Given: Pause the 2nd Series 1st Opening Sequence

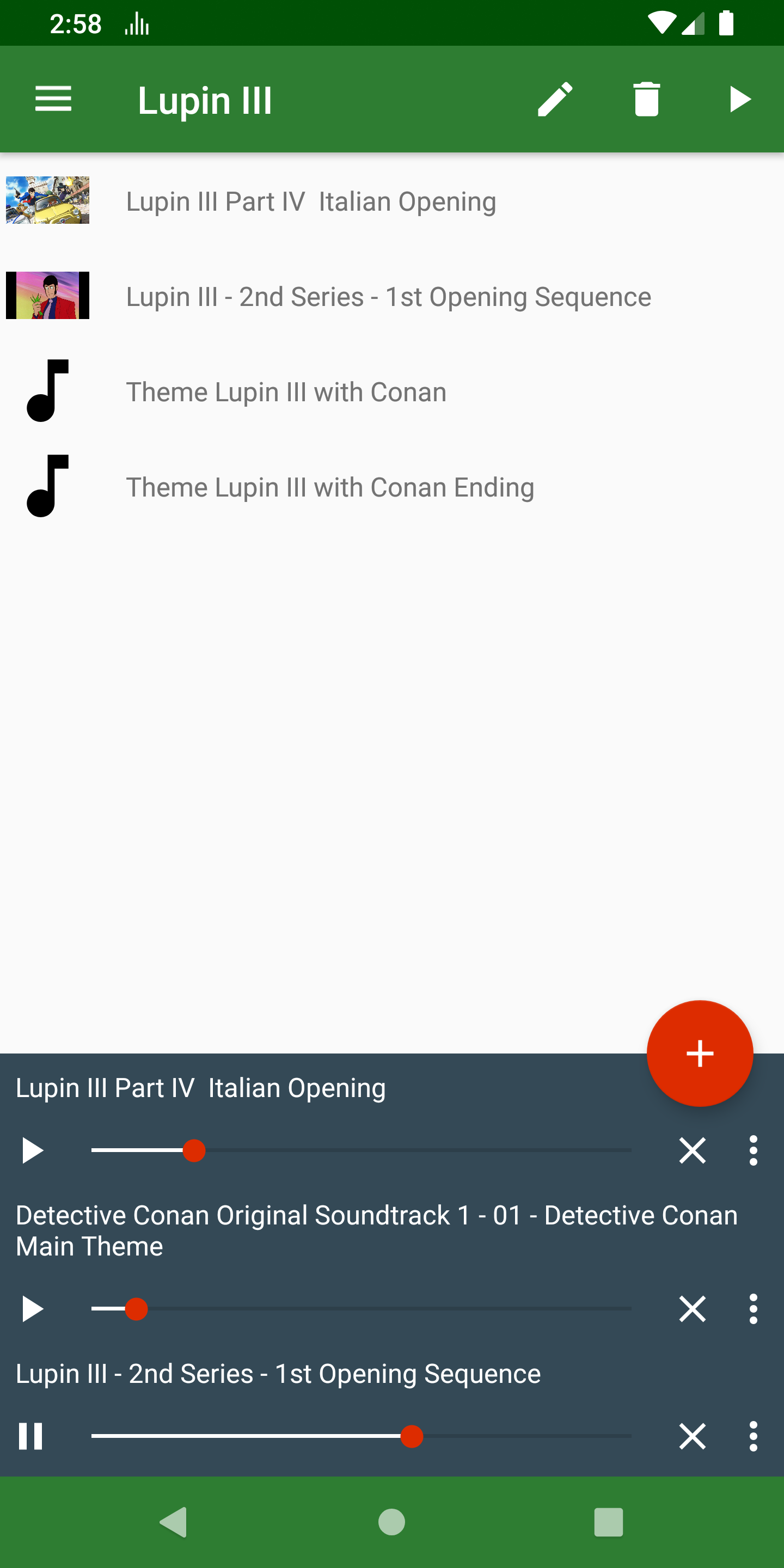Looking at the screenshot, I should pyautogui.click(x=30, y=1436).
